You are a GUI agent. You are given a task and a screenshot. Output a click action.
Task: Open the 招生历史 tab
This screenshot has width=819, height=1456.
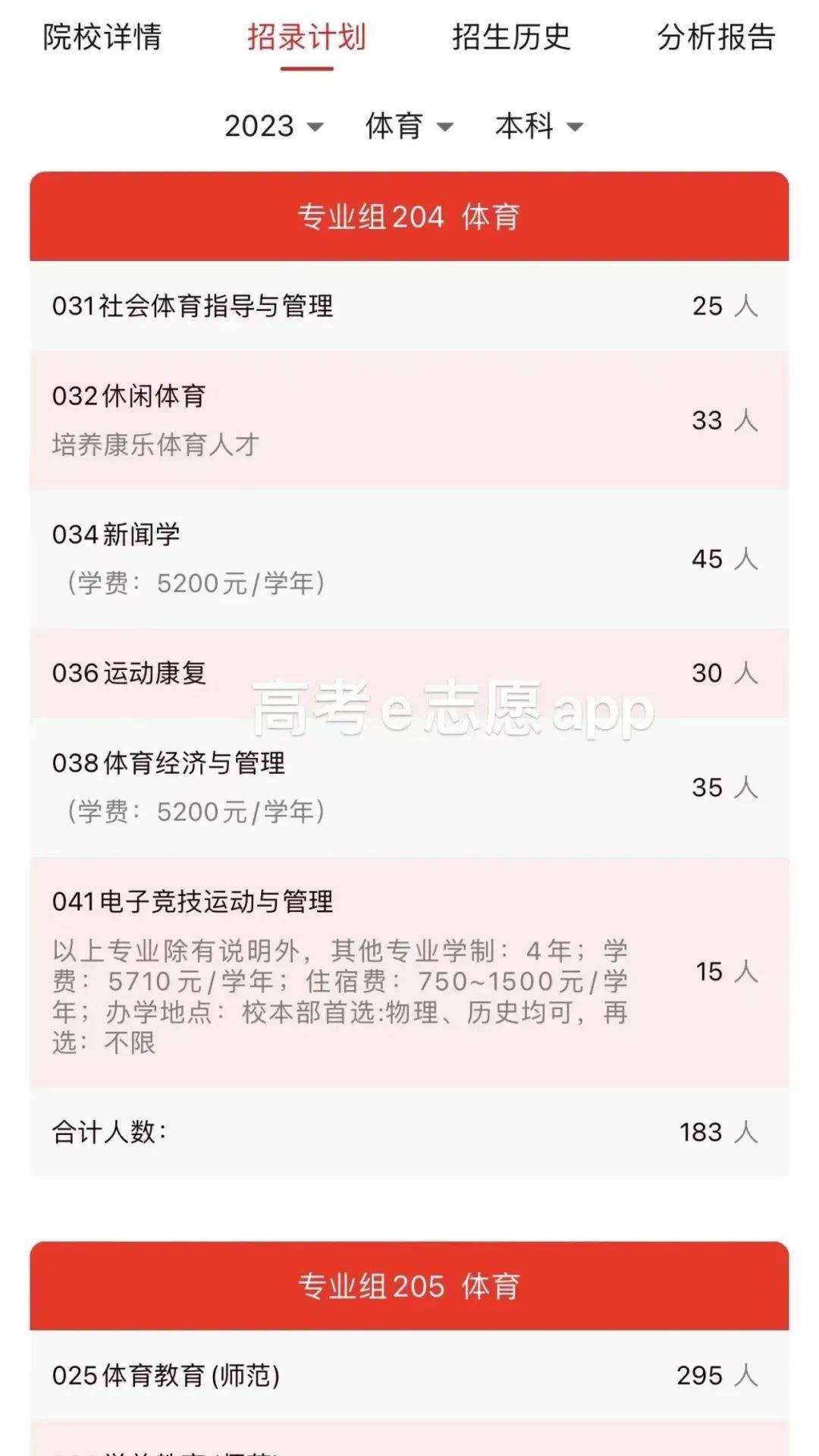click(512, 37)
